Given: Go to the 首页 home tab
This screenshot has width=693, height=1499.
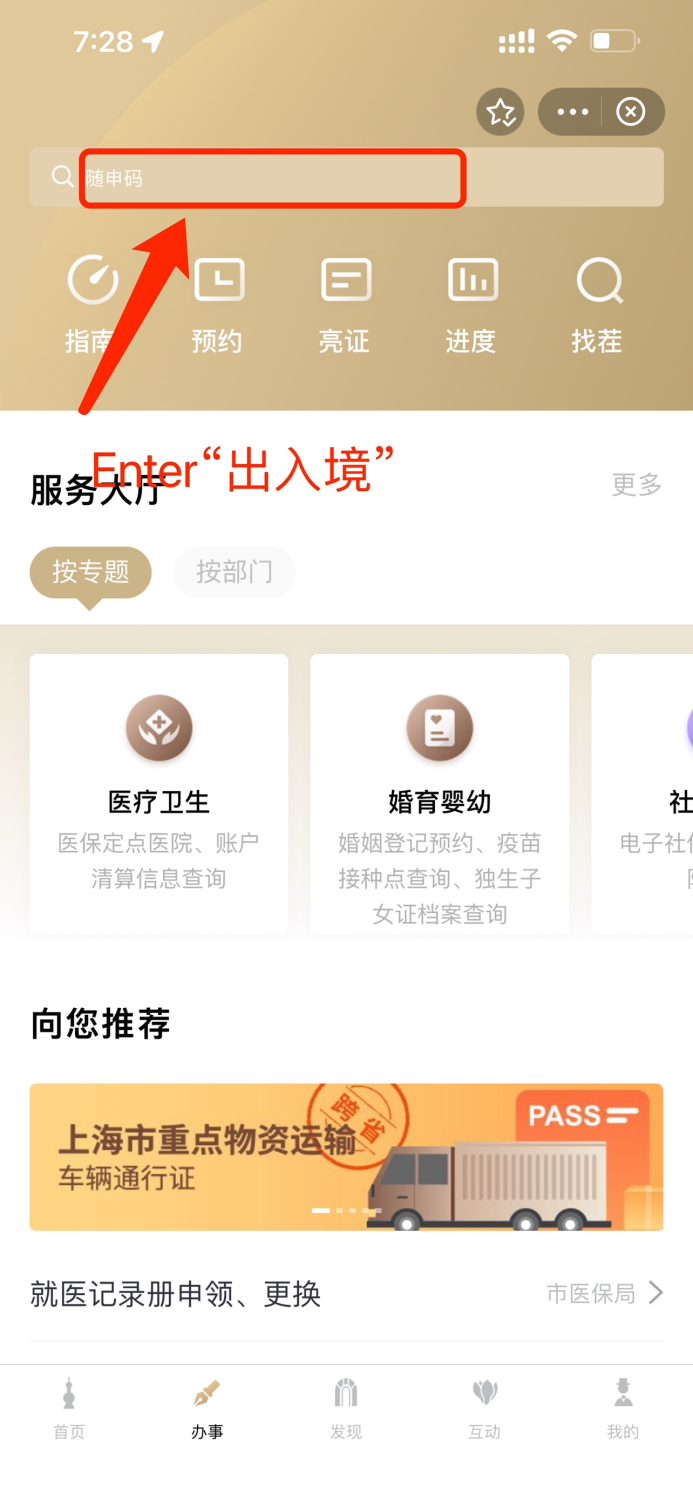Looking at the screenshot, I should tap(69, 1408).
